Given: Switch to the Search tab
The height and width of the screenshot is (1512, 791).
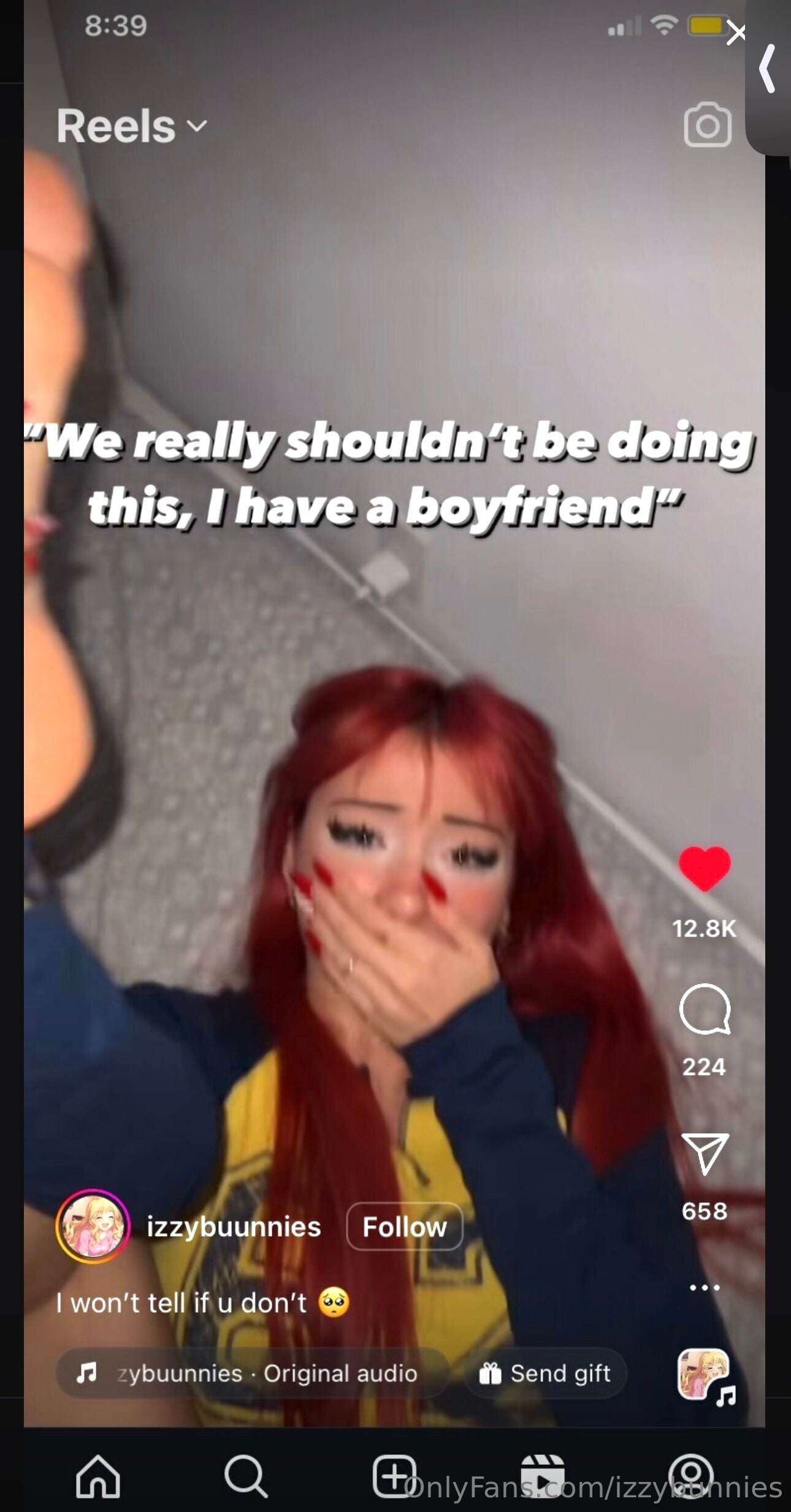Looking at the screenshot, I should point(246,1476).
